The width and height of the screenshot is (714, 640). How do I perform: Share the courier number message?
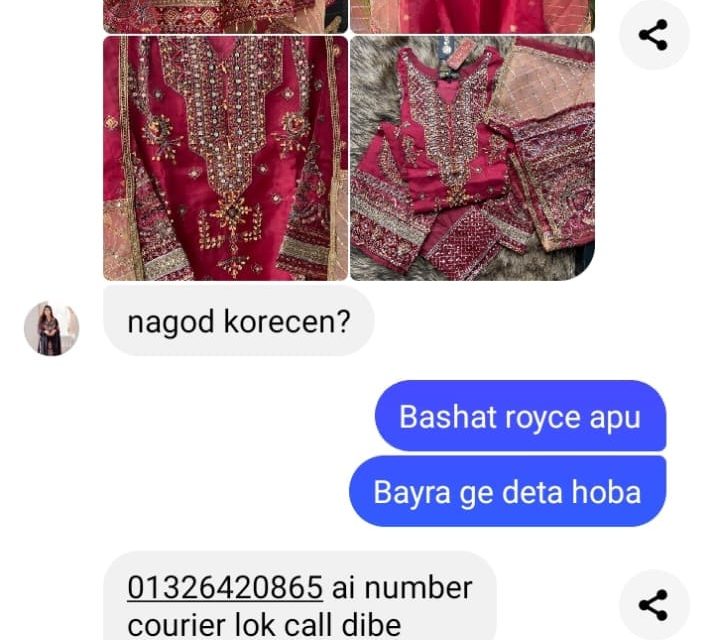tap(654, 604)
